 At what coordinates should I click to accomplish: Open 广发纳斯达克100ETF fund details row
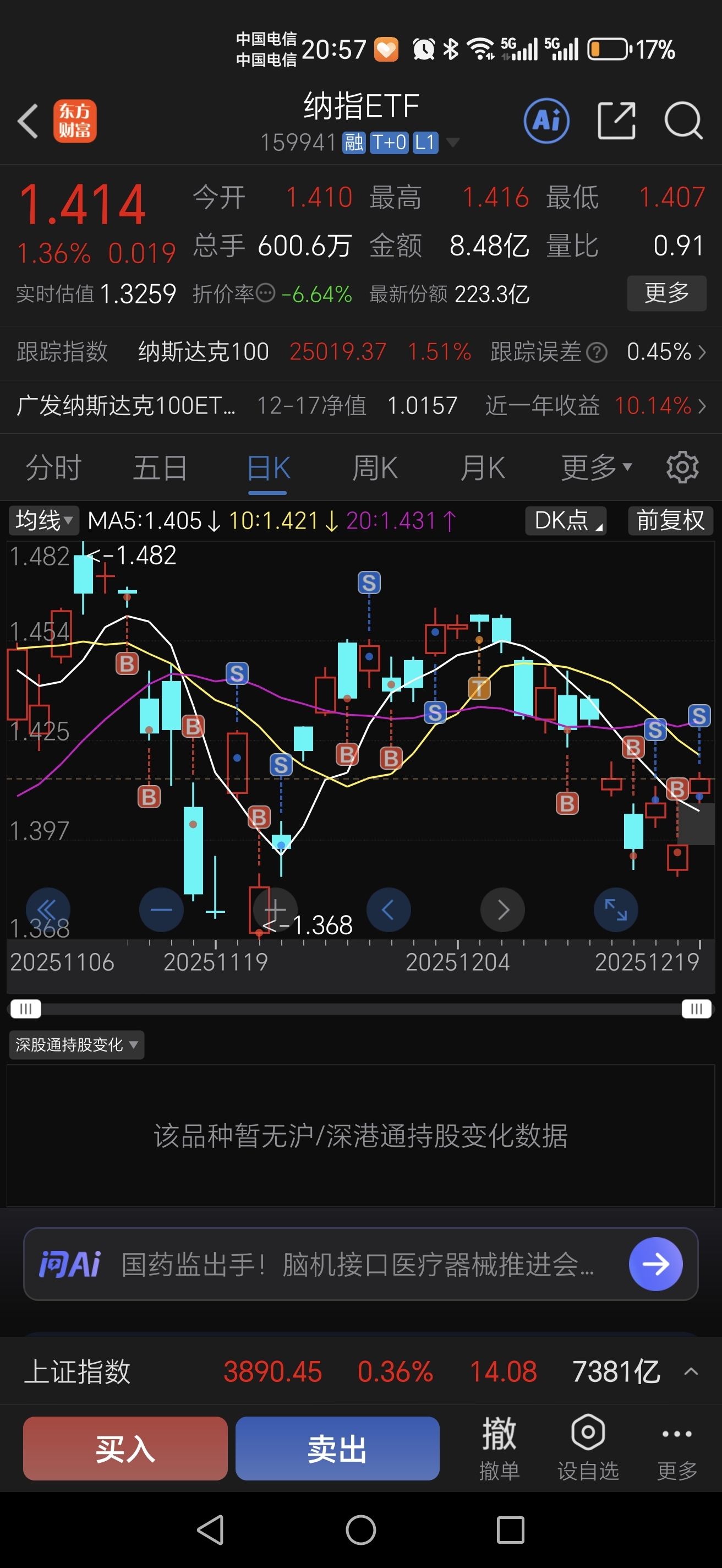pyautogui.click(x=360, y=405)
